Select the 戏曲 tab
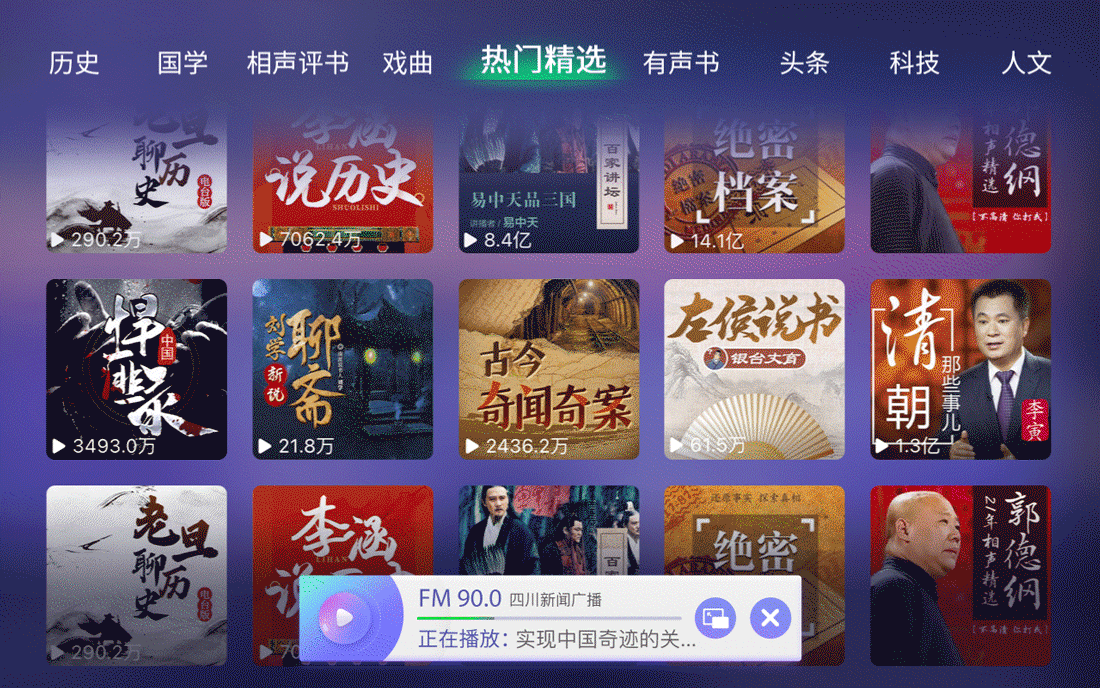Viewport: 1100px width, 688px height. pyautogui.click(x=407, y=63)
